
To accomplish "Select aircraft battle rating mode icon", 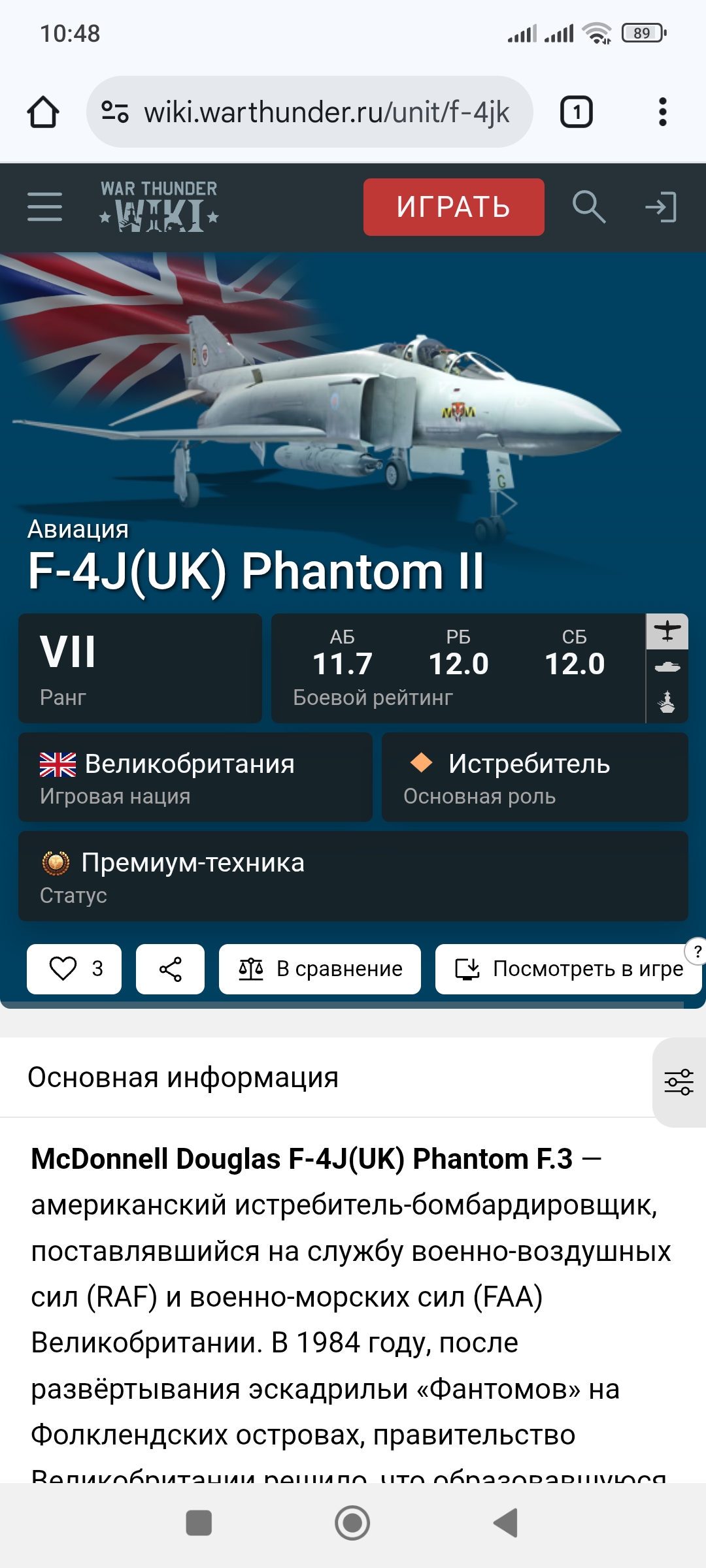I will click(x=667, y=631).
